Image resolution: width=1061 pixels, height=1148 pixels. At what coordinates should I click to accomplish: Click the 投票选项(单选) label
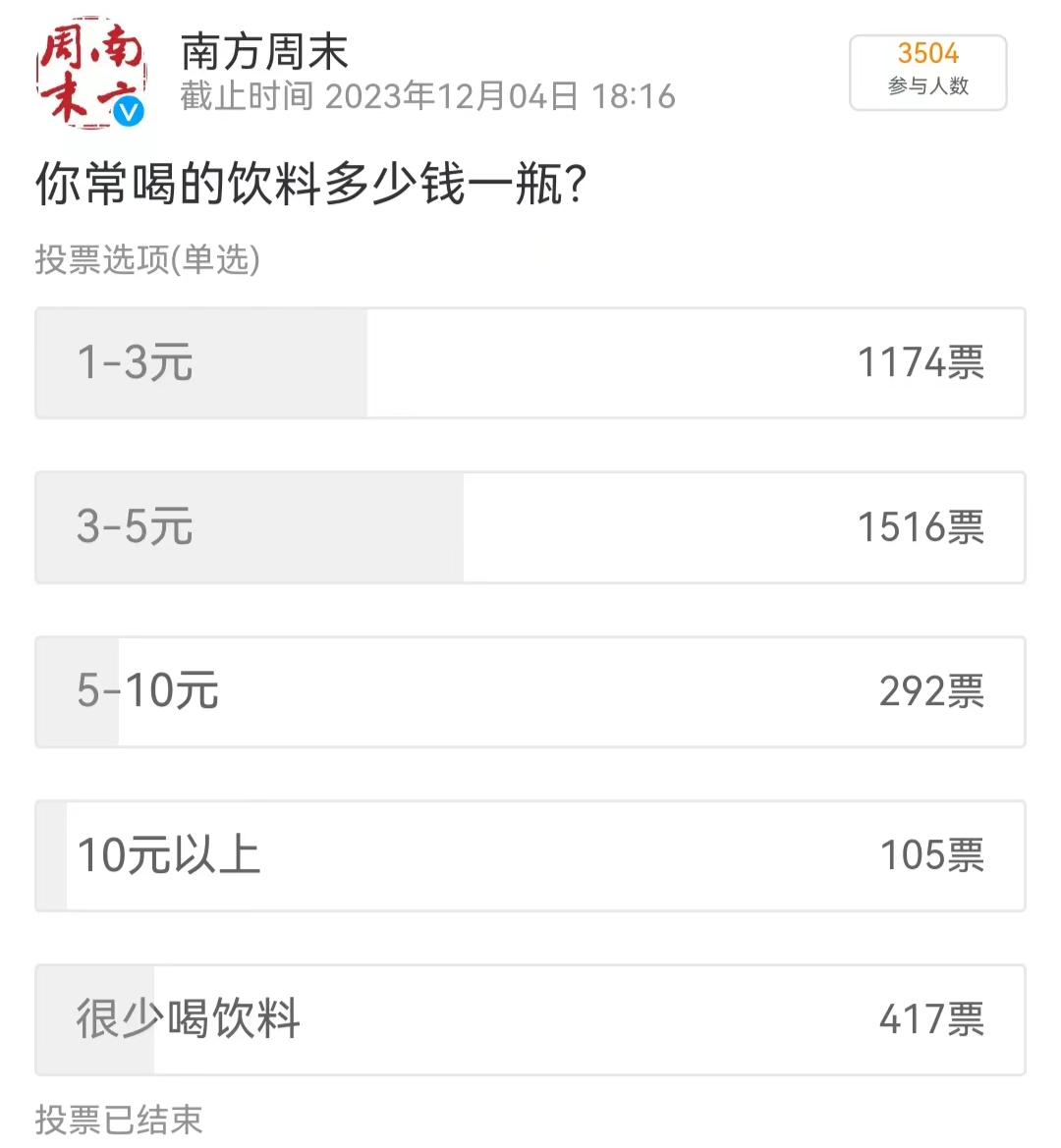click(x=144, y=261)
